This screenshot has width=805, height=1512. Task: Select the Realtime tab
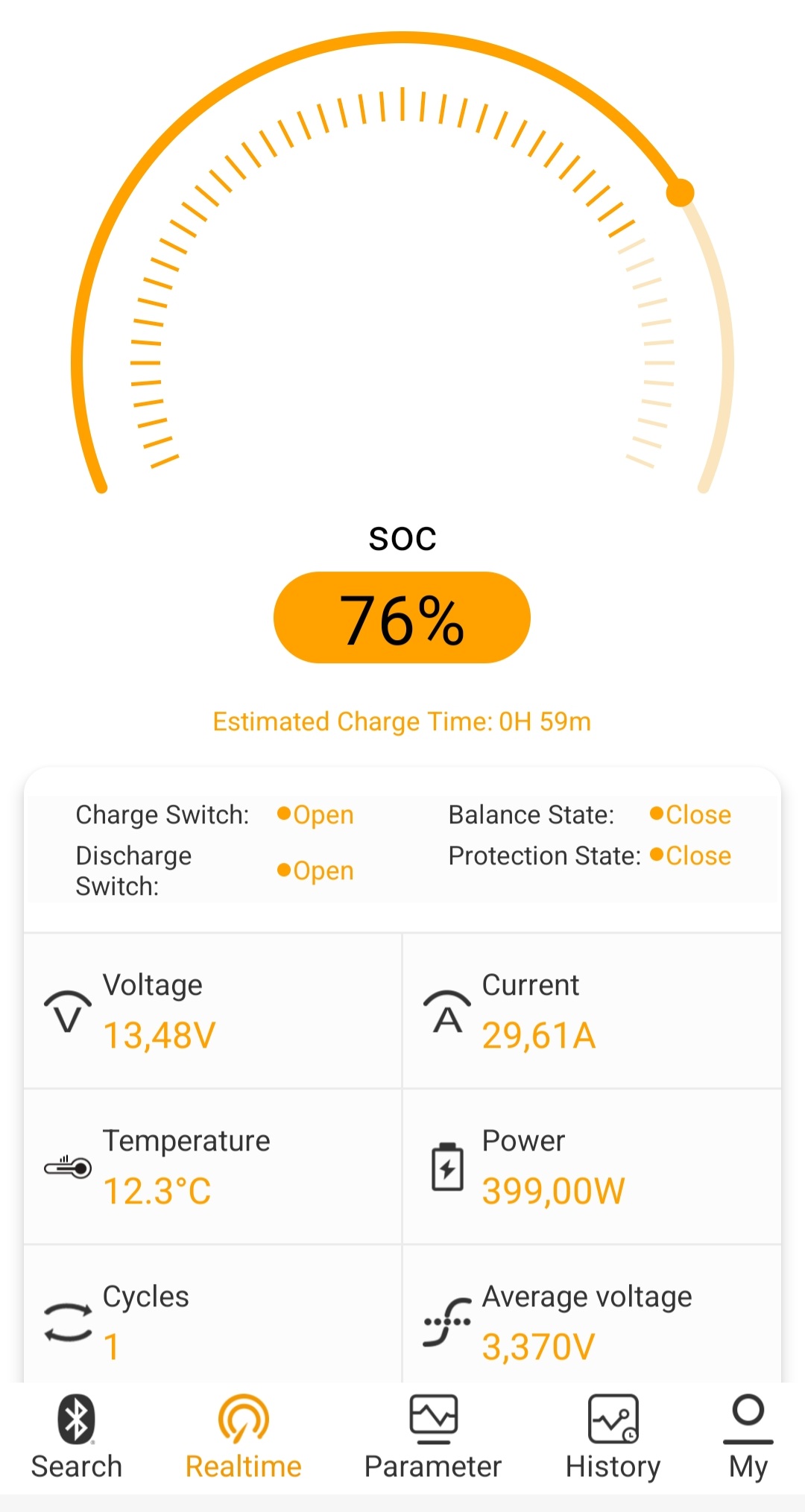click(x=243, y=1437)
